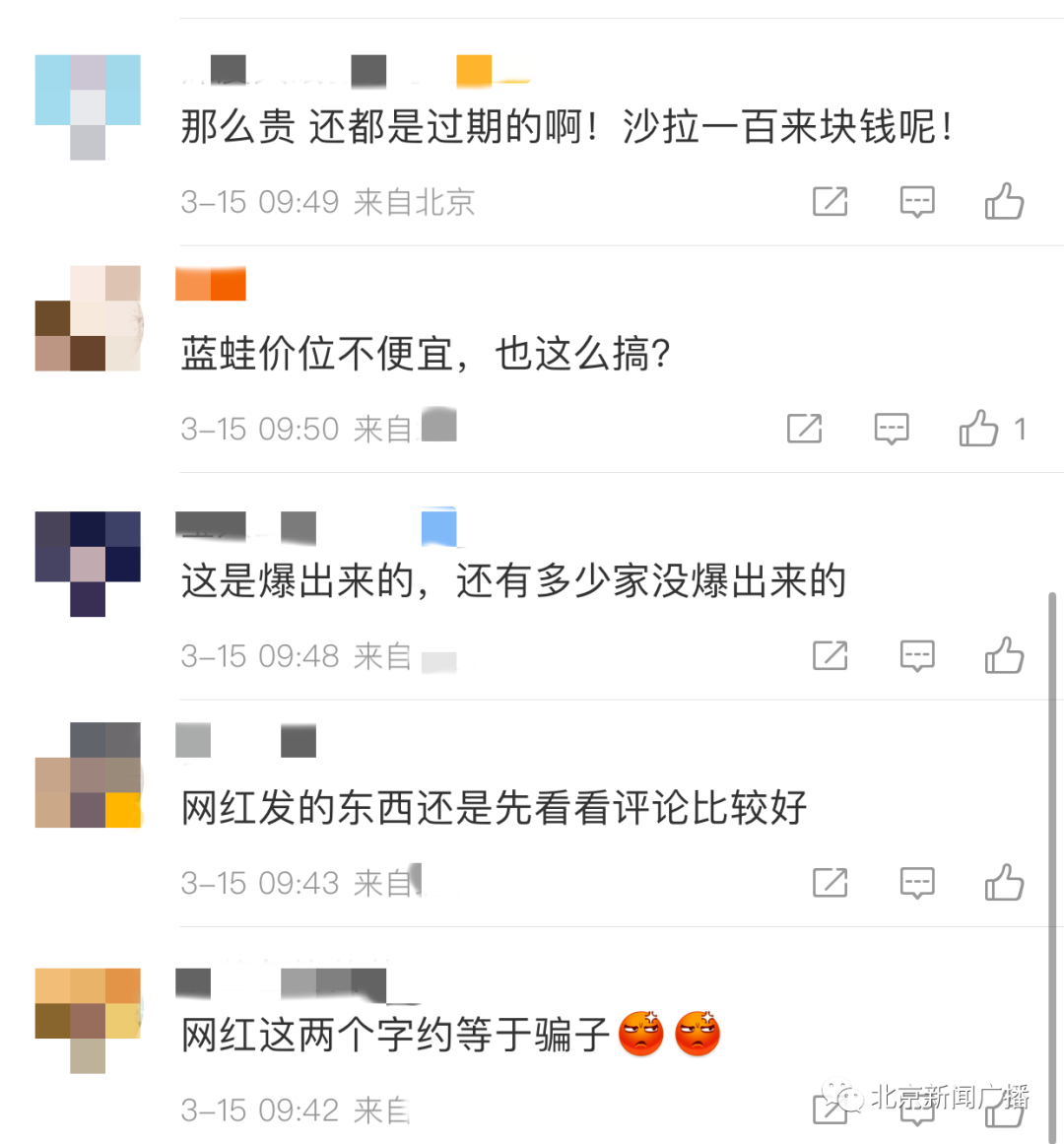Open avatar of the '蓝蛙价位不便宜' commenter

pyautogui.click(x=88, y=318)
